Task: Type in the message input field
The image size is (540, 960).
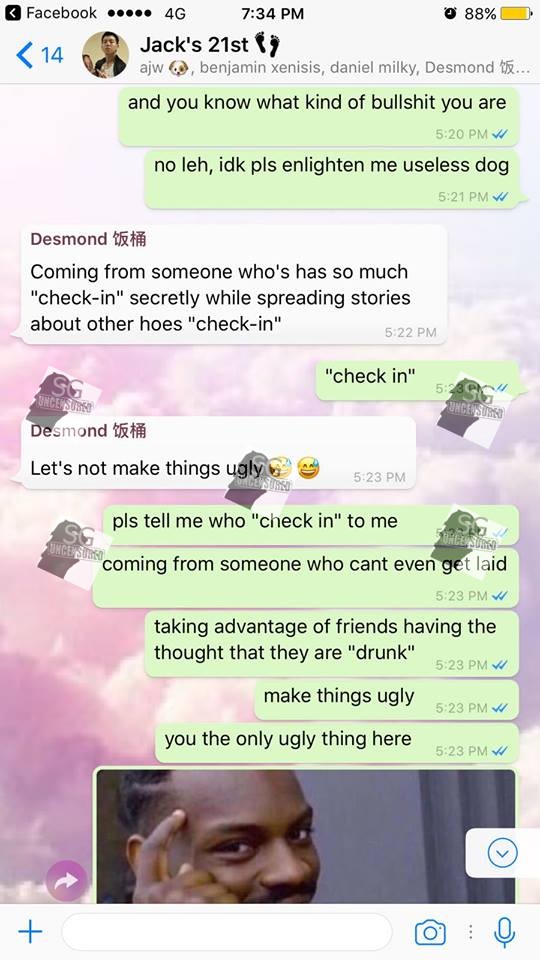Action: coord(227,932)
